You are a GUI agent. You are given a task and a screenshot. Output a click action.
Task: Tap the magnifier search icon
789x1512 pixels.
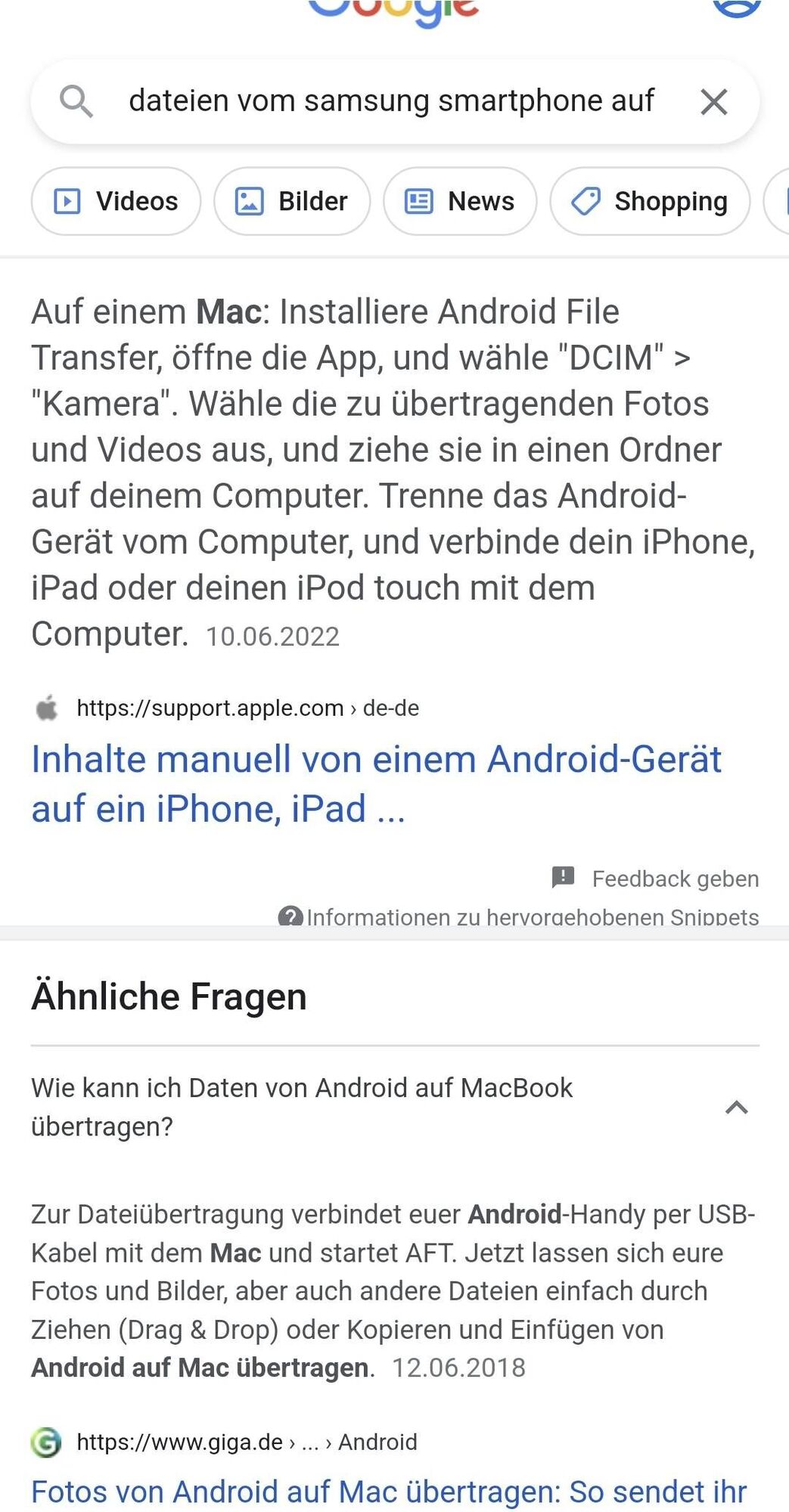[x=76, y=101]
